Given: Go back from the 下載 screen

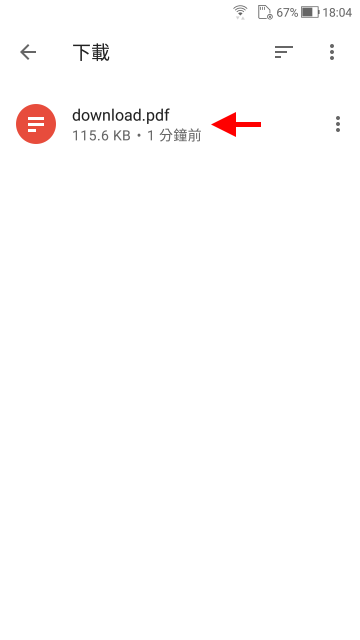Looking at the screenshot, I should [x=28, y=52].
